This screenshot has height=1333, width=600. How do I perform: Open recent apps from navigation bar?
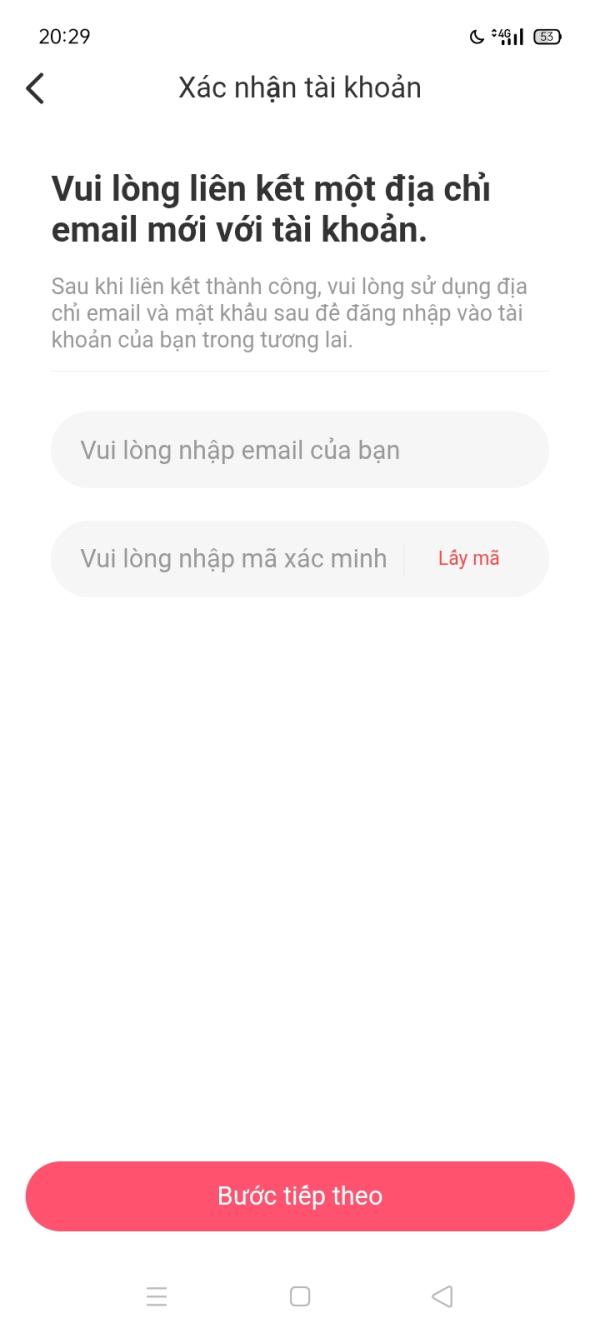tap(157, 1297)
